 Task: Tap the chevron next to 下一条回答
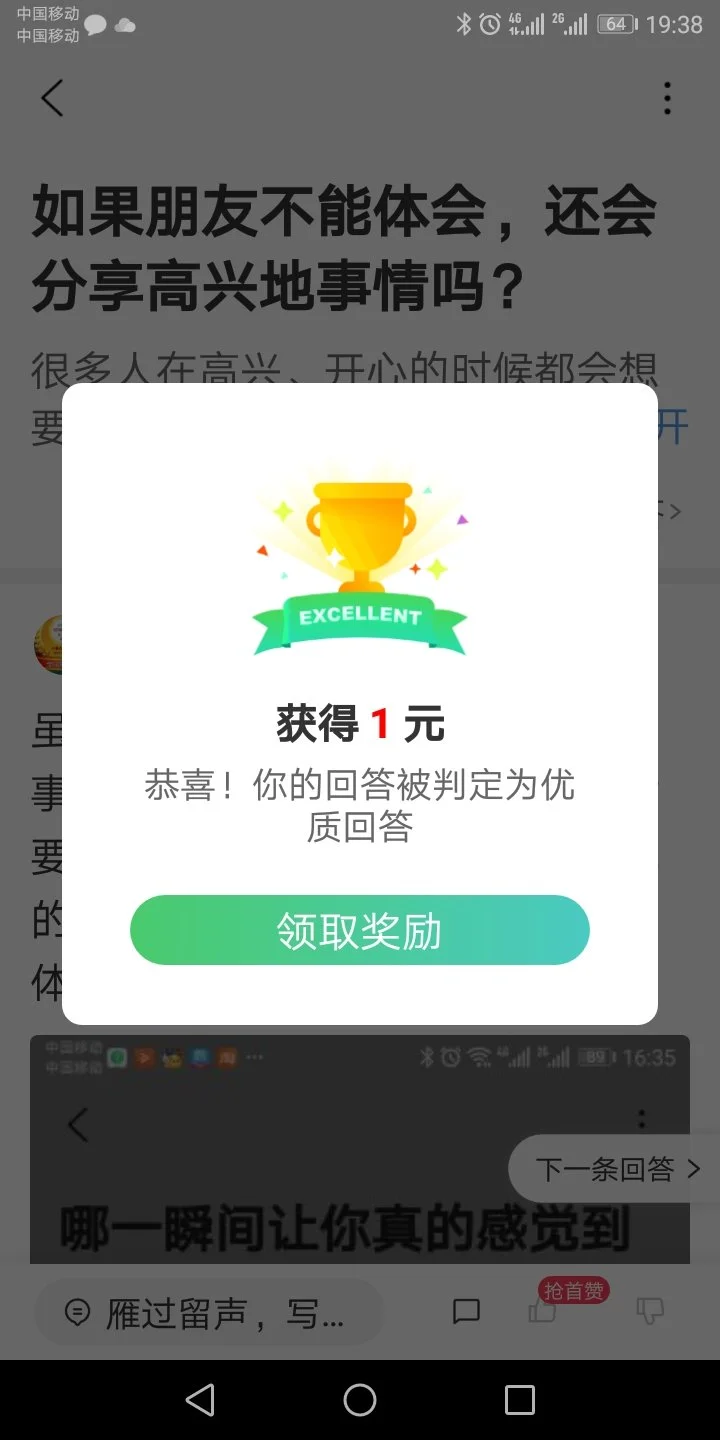692,1168
